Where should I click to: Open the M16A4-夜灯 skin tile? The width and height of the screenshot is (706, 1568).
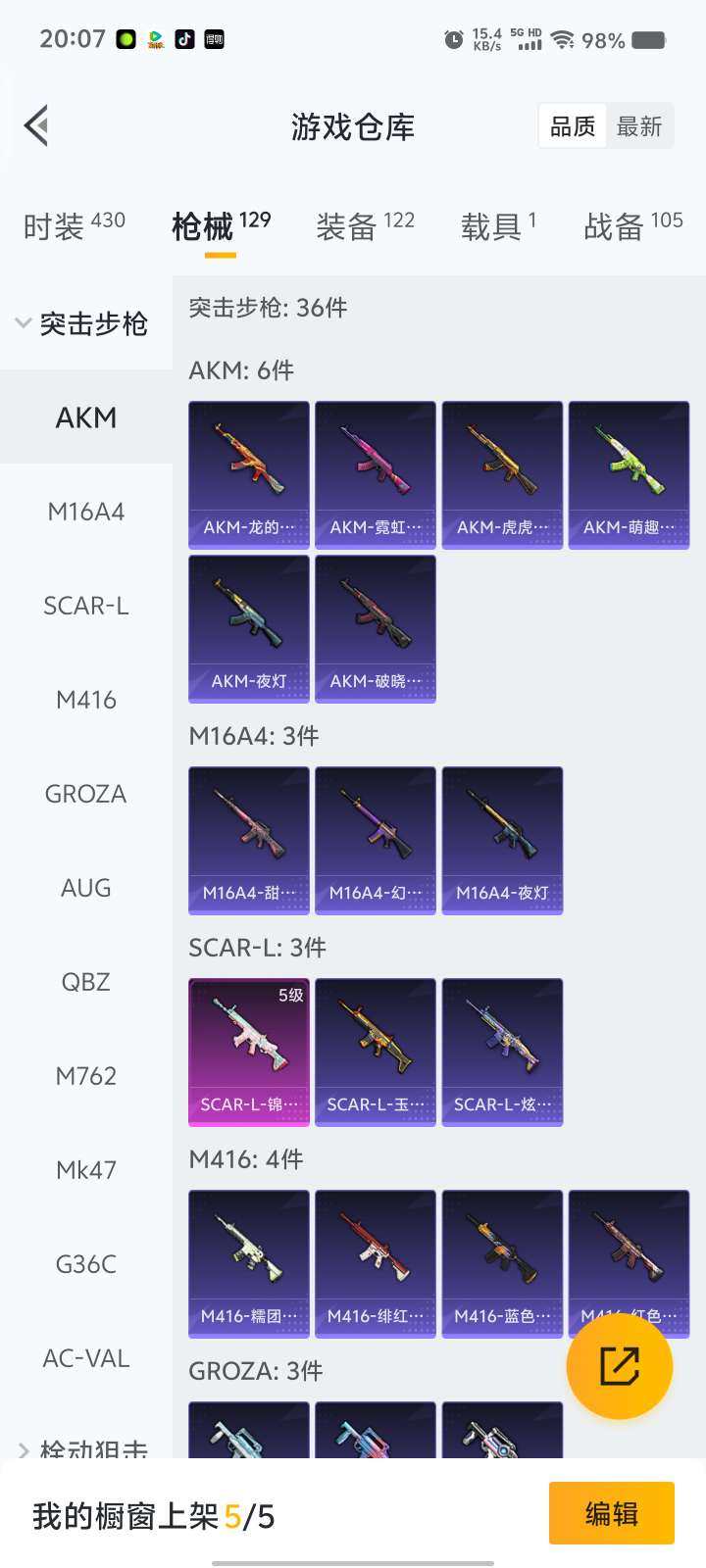click(x=502, y=840)
